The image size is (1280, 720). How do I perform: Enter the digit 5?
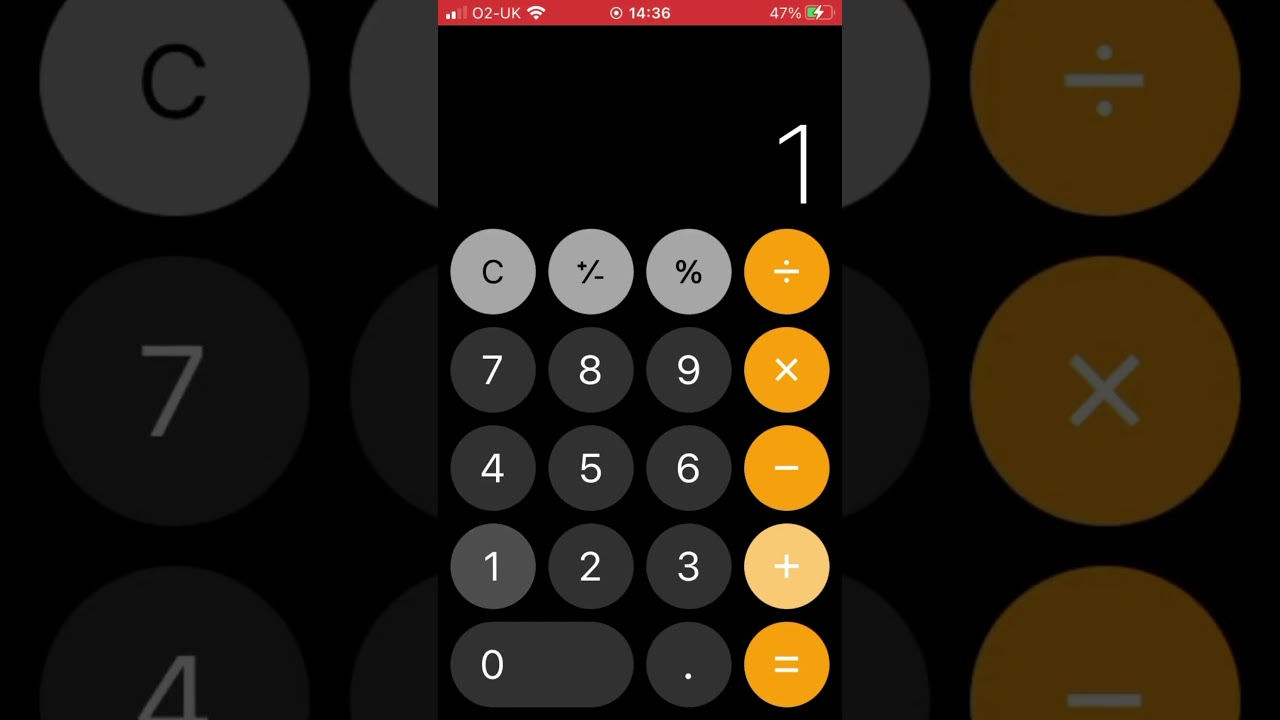[590, 468]
